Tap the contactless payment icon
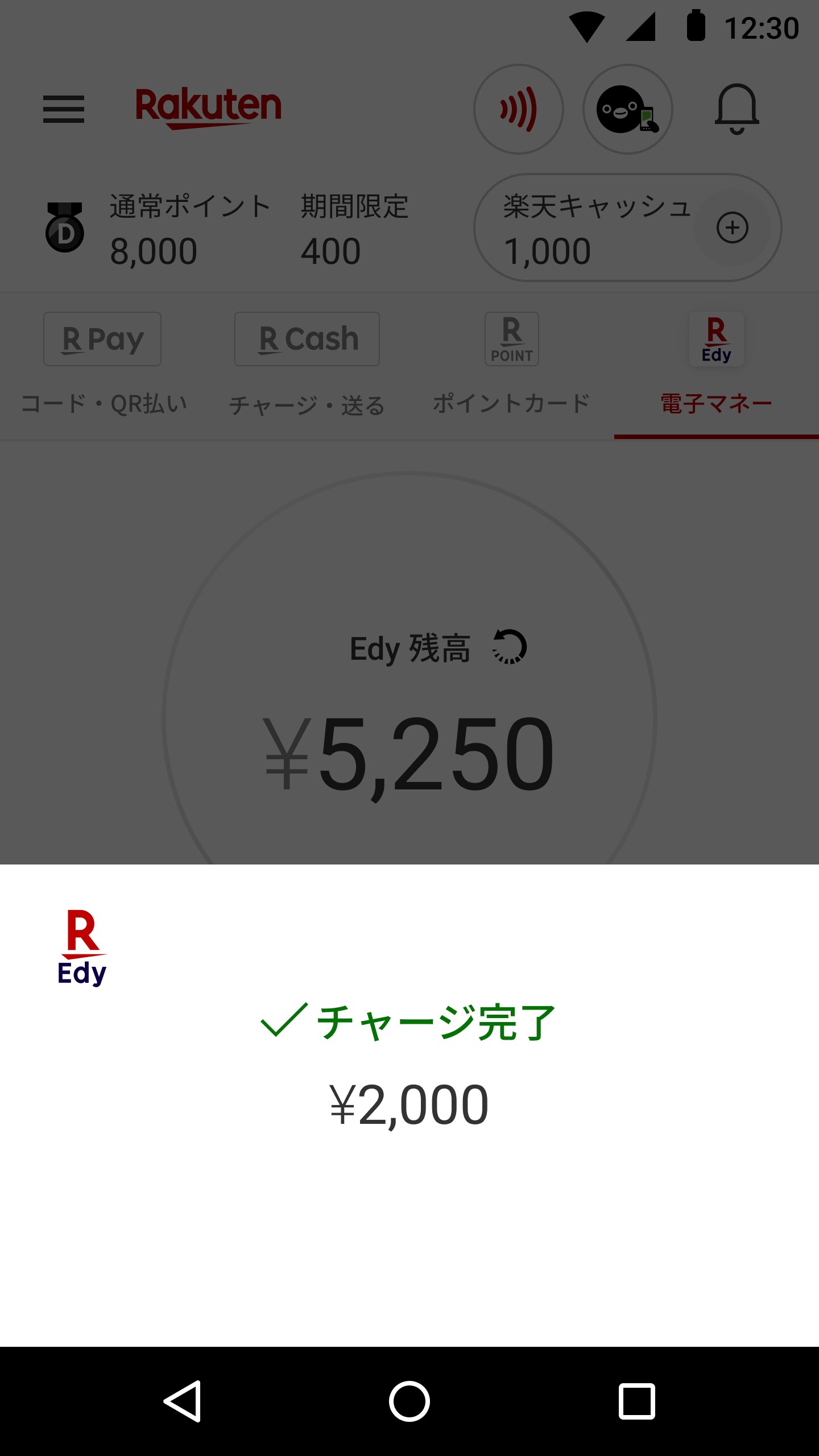This screenshot has height=1456, width=819. pyautogui.click(x=518, y=109)
